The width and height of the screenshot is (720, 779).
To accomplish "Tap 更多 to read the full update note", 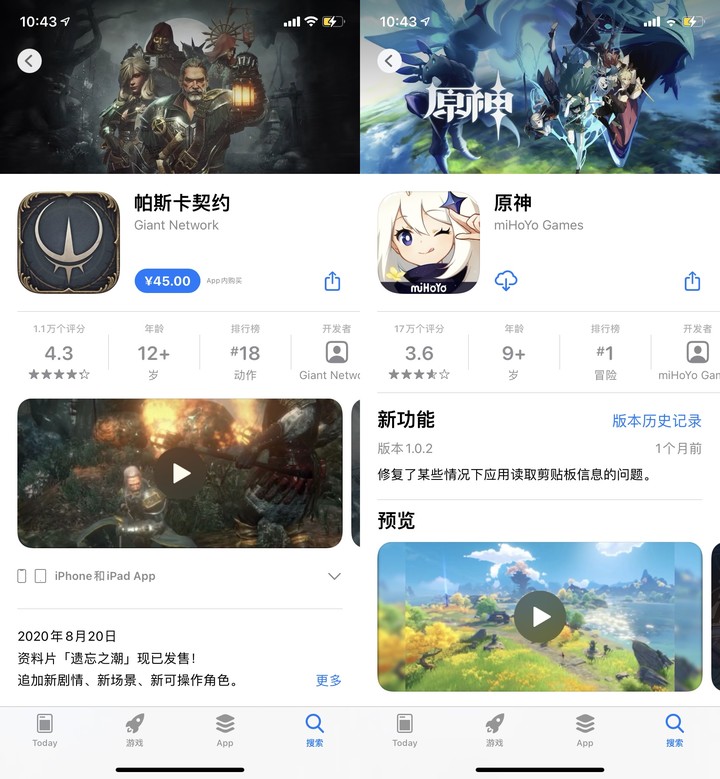I will tap(328, 680).
